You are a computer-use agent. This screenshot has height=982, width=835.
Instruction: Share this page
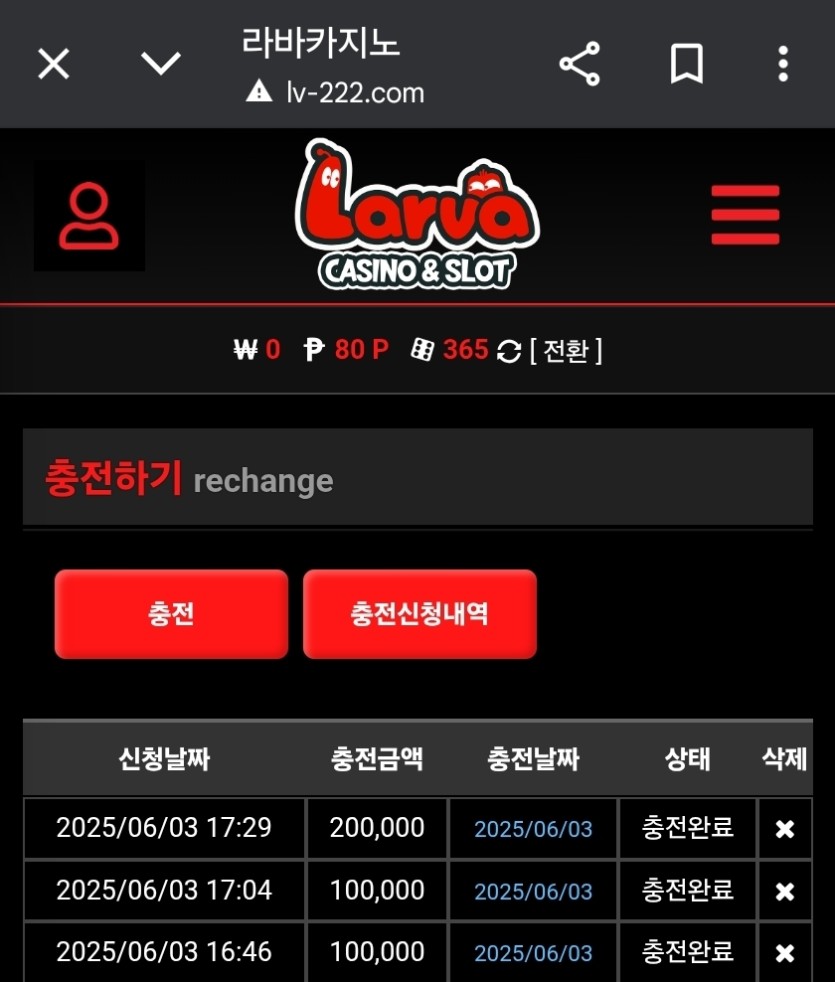pos(579,65)
